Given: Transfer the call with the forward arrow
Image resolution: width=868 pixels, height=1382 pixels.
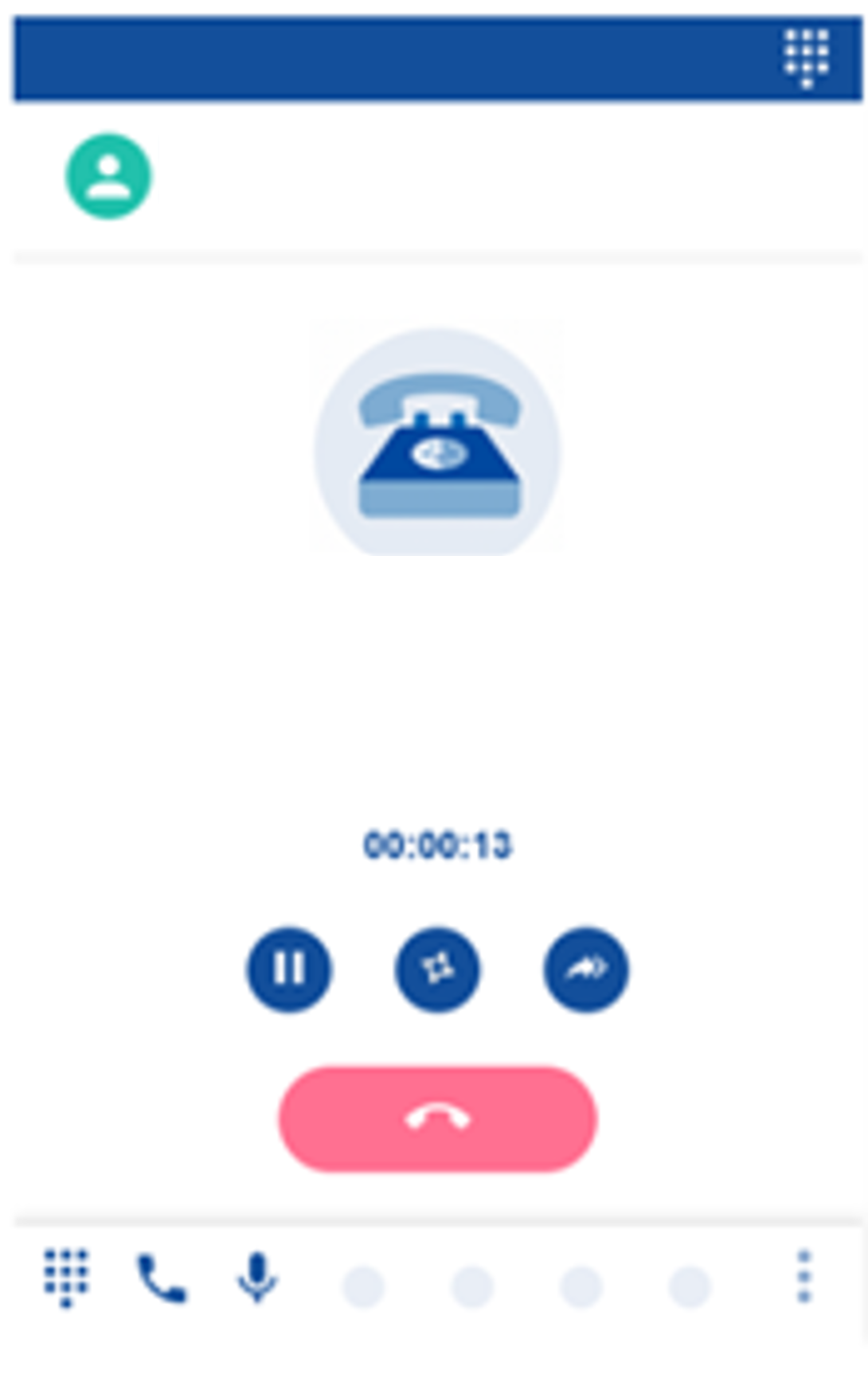Looking at the screenshot, I should tap(586, 969).
